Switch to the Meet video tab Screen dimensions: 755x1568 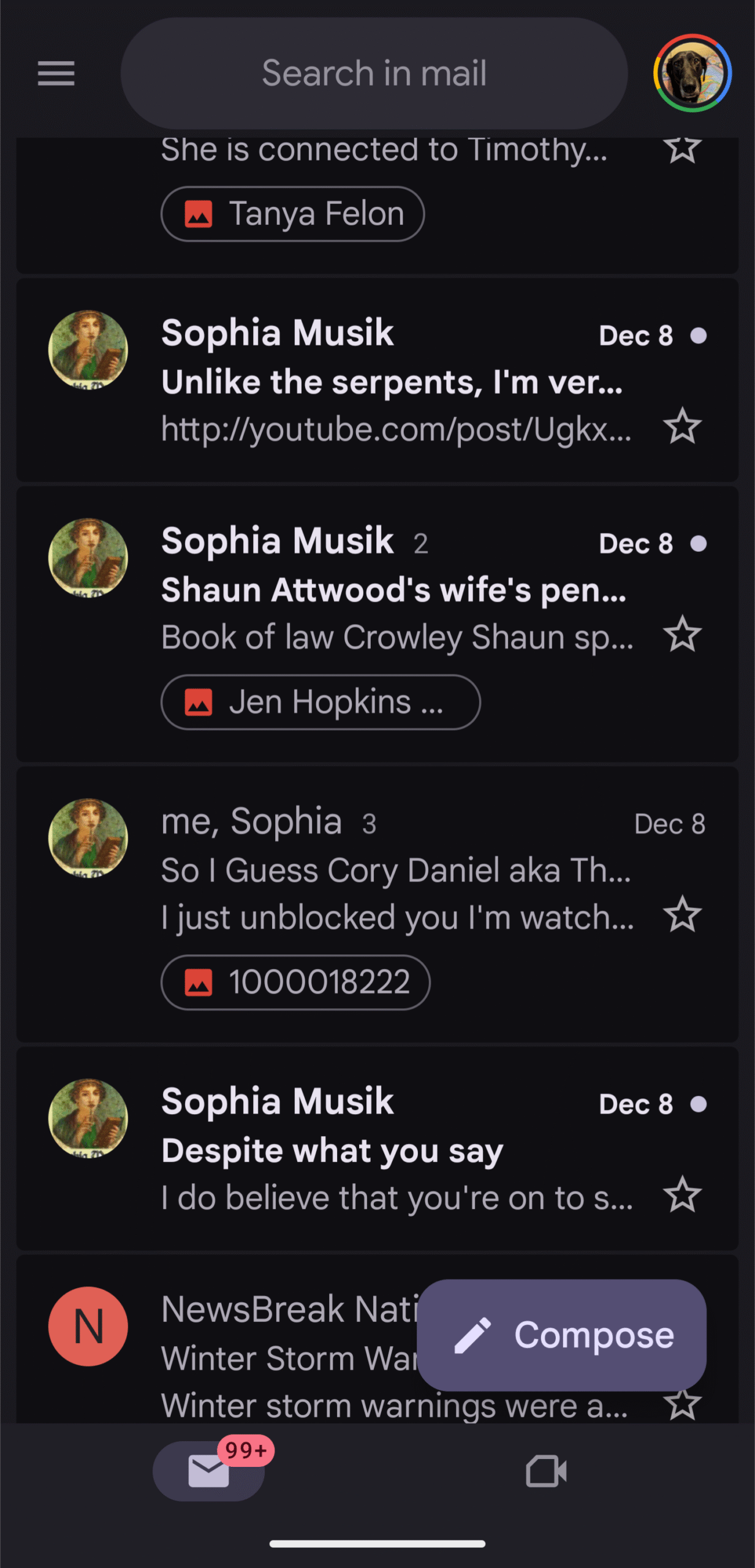[546, 1471]
